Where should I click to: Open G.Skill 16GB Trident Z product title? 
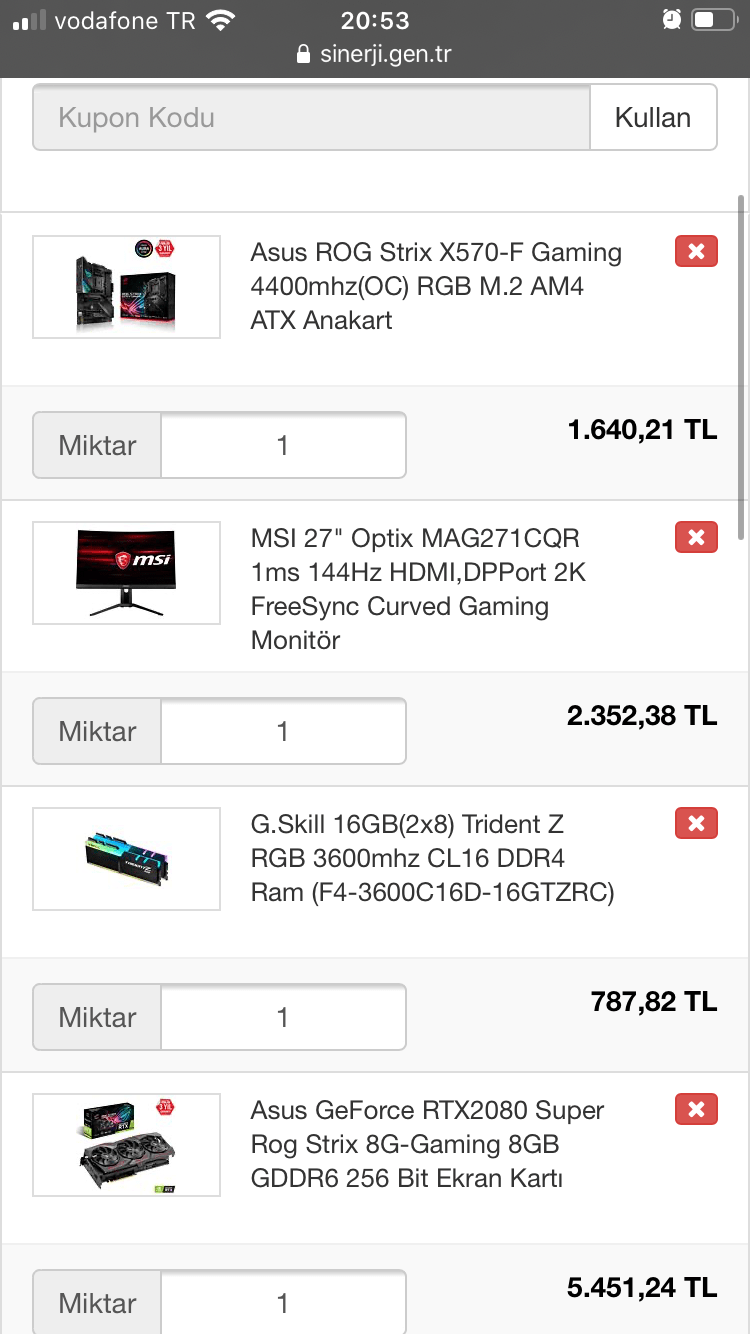pos(432,858)
